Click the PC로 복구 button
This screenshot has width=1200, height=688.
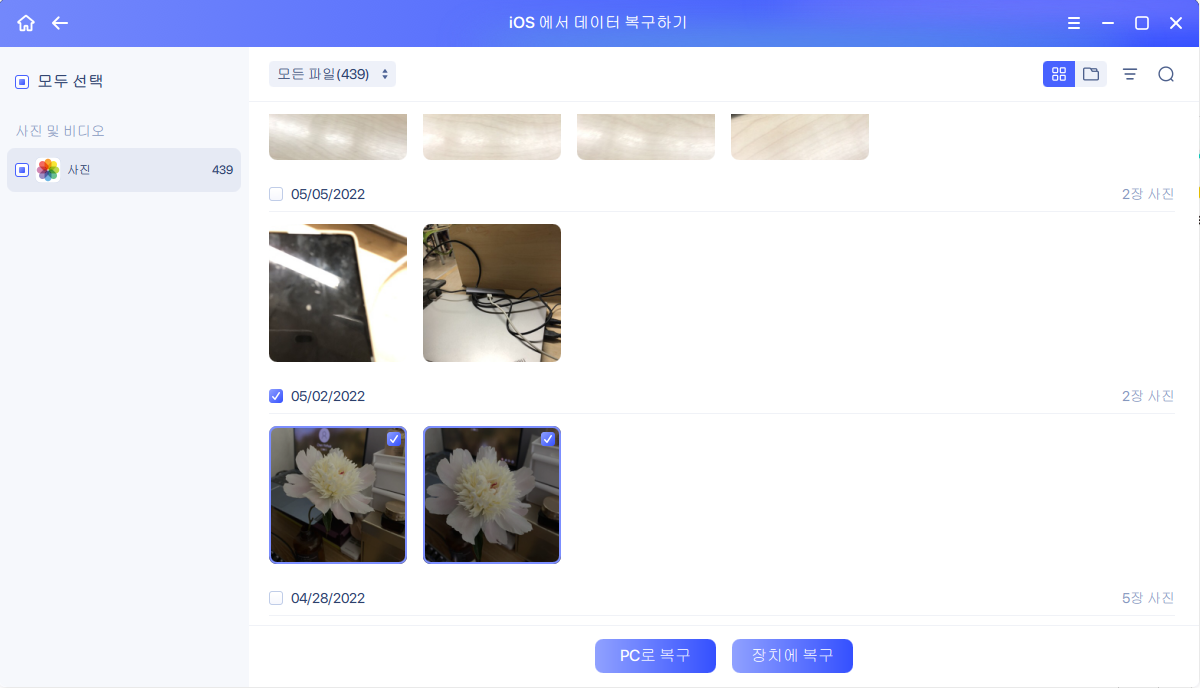(x=655, y=656)
